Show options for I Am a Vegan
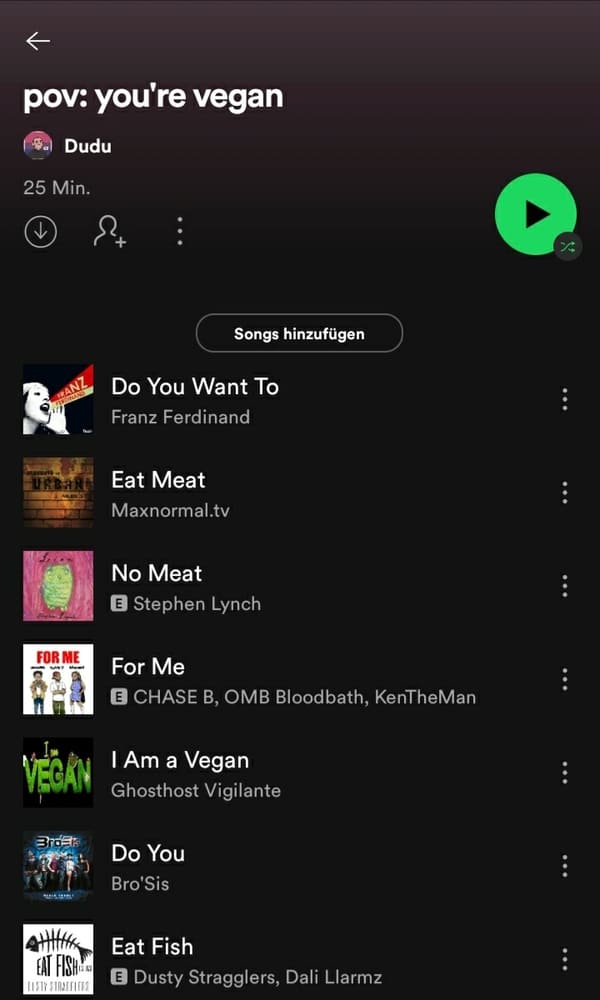This screenshot has height=1000, width=600. click(x=565, y=772)
